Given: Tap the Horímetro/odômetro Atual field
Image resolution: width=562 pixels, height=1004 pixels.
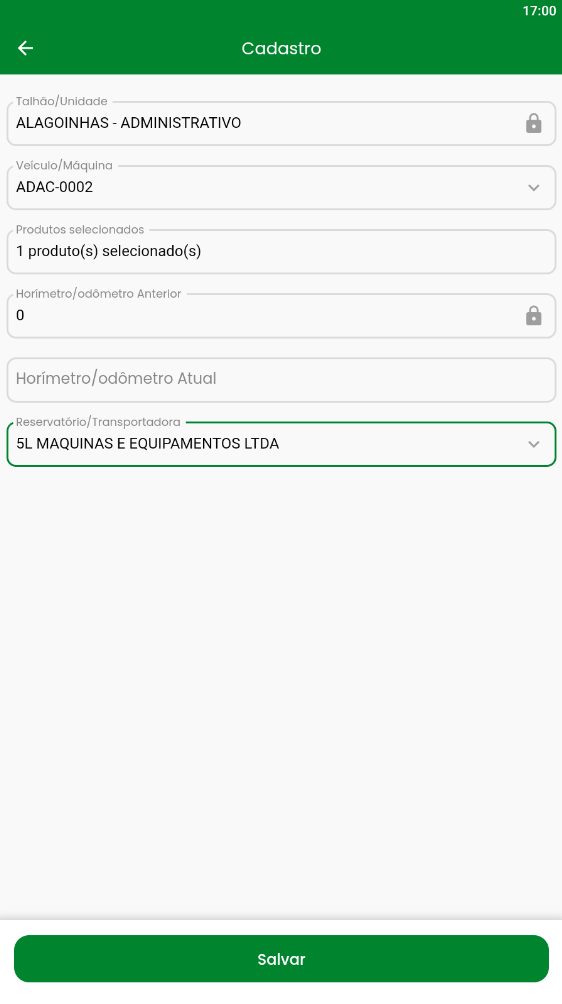Looking at the screenshot, I should pyautogui.click(x=281, y=380).
